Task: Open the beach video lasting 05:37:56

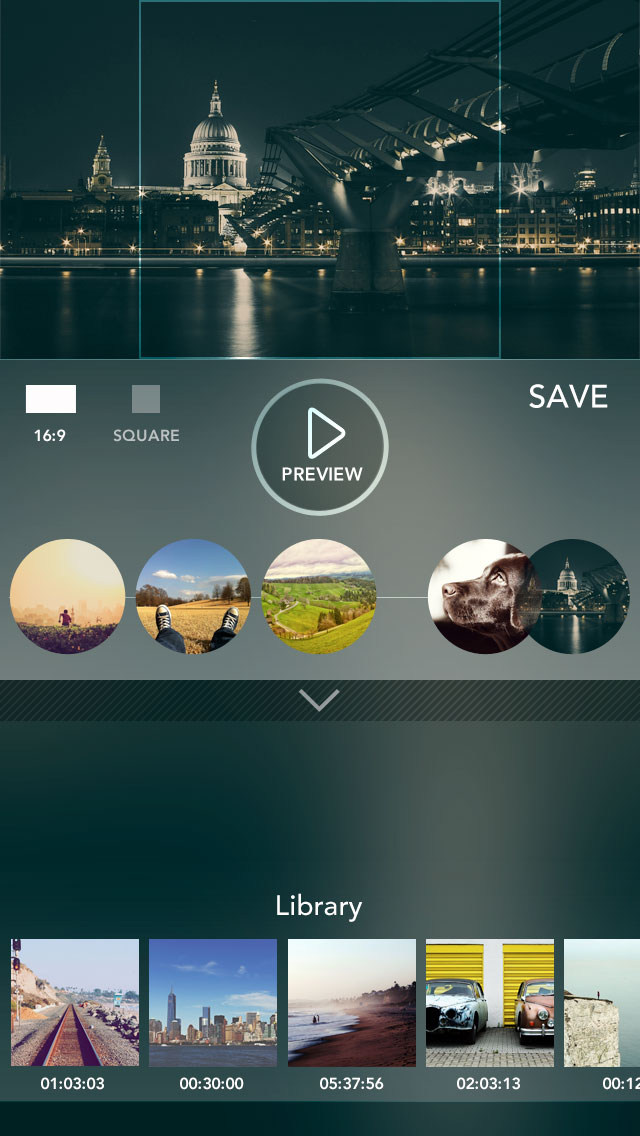Action: click(352, 1003)
